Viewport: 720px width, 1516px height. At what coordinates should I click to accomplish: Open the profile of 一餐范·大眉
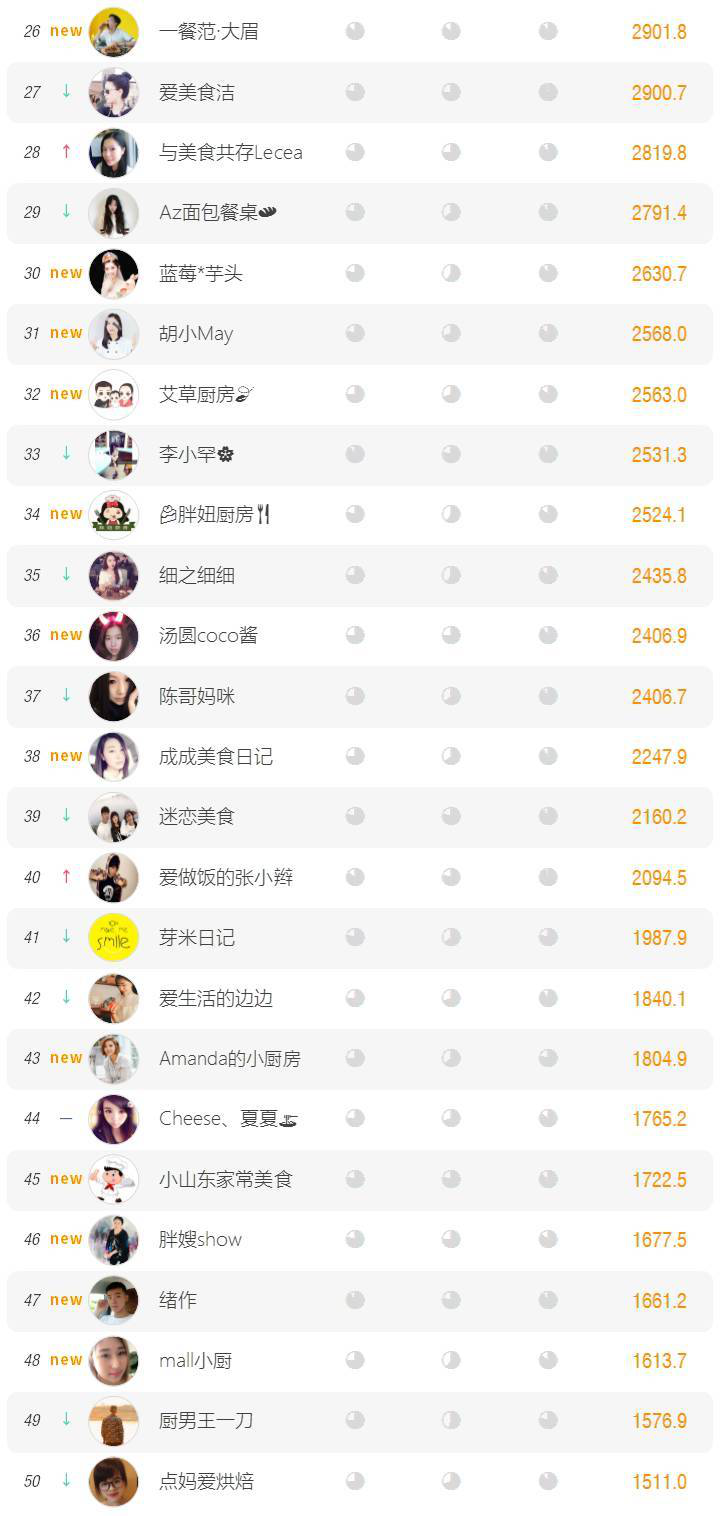[x=208, y=32]
